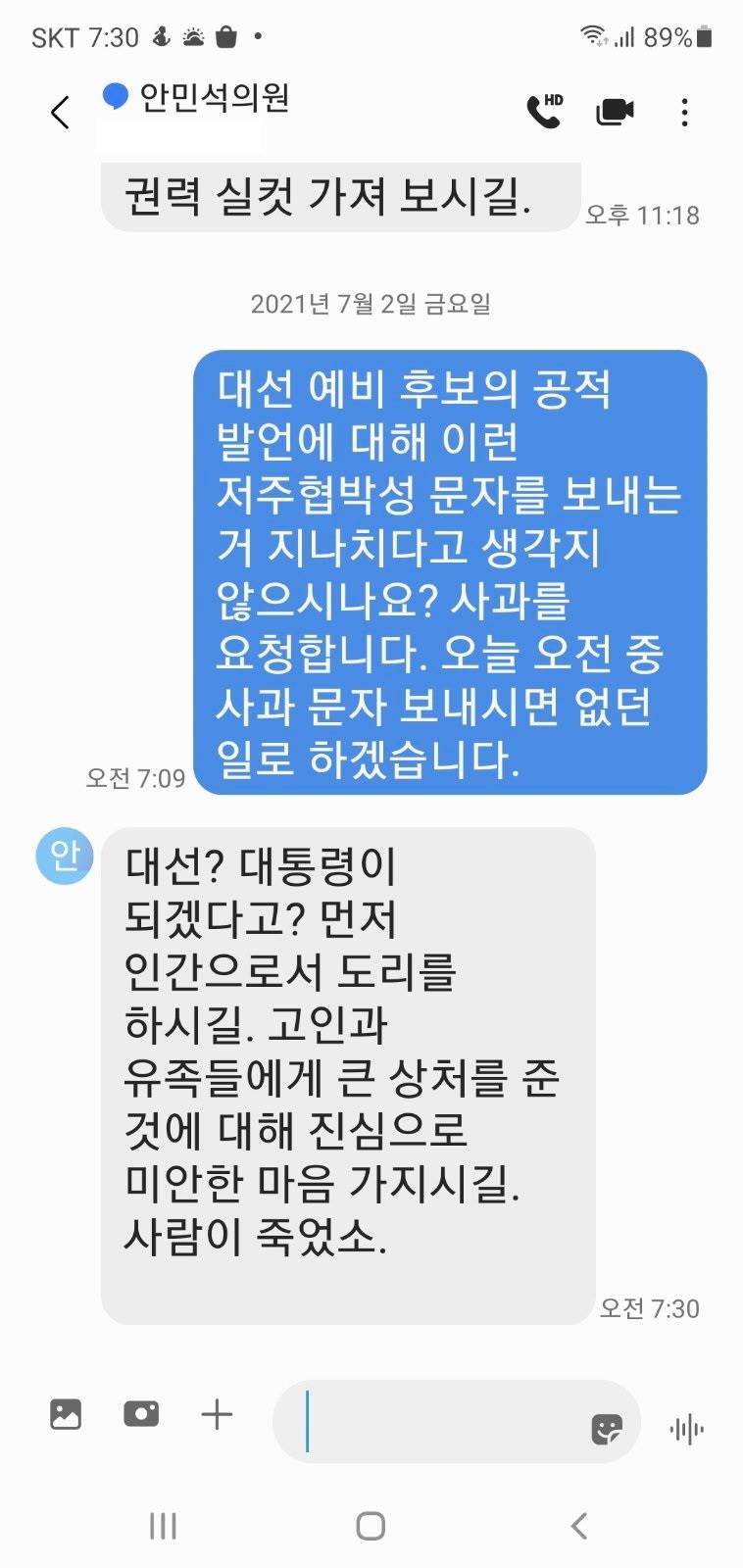Start an HD voice call
The image size is (743, 1568).
545,112
